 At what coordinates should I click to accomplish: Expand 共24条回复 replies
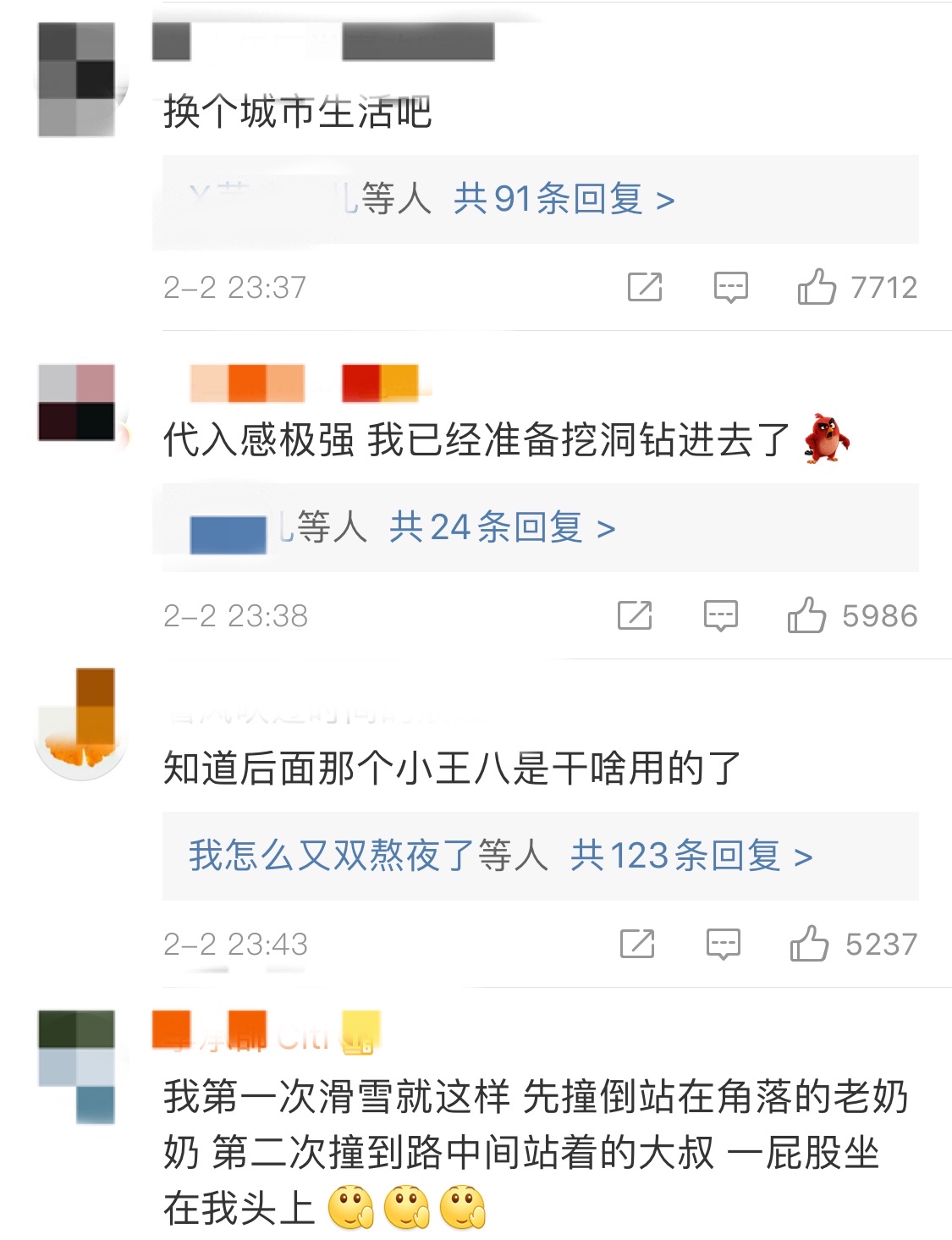tap(502, 528)
